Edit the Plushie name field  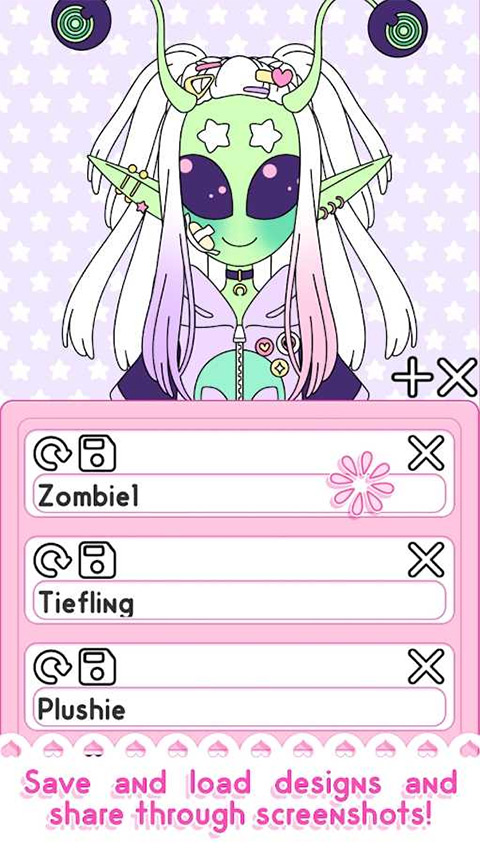pos(239,707)
